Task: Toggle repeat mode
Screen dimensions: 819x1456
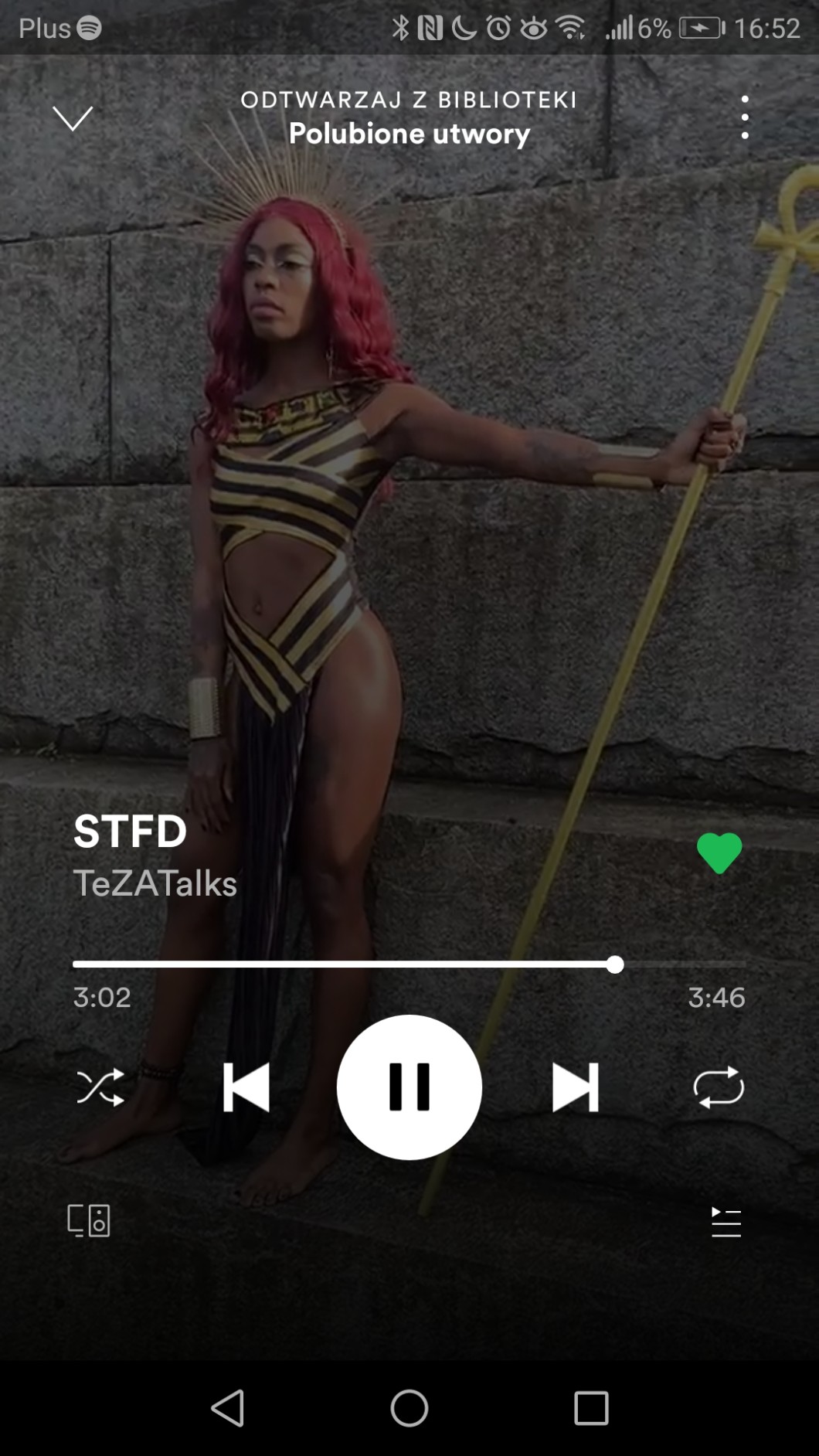Action: click(x=718, y=1087)
